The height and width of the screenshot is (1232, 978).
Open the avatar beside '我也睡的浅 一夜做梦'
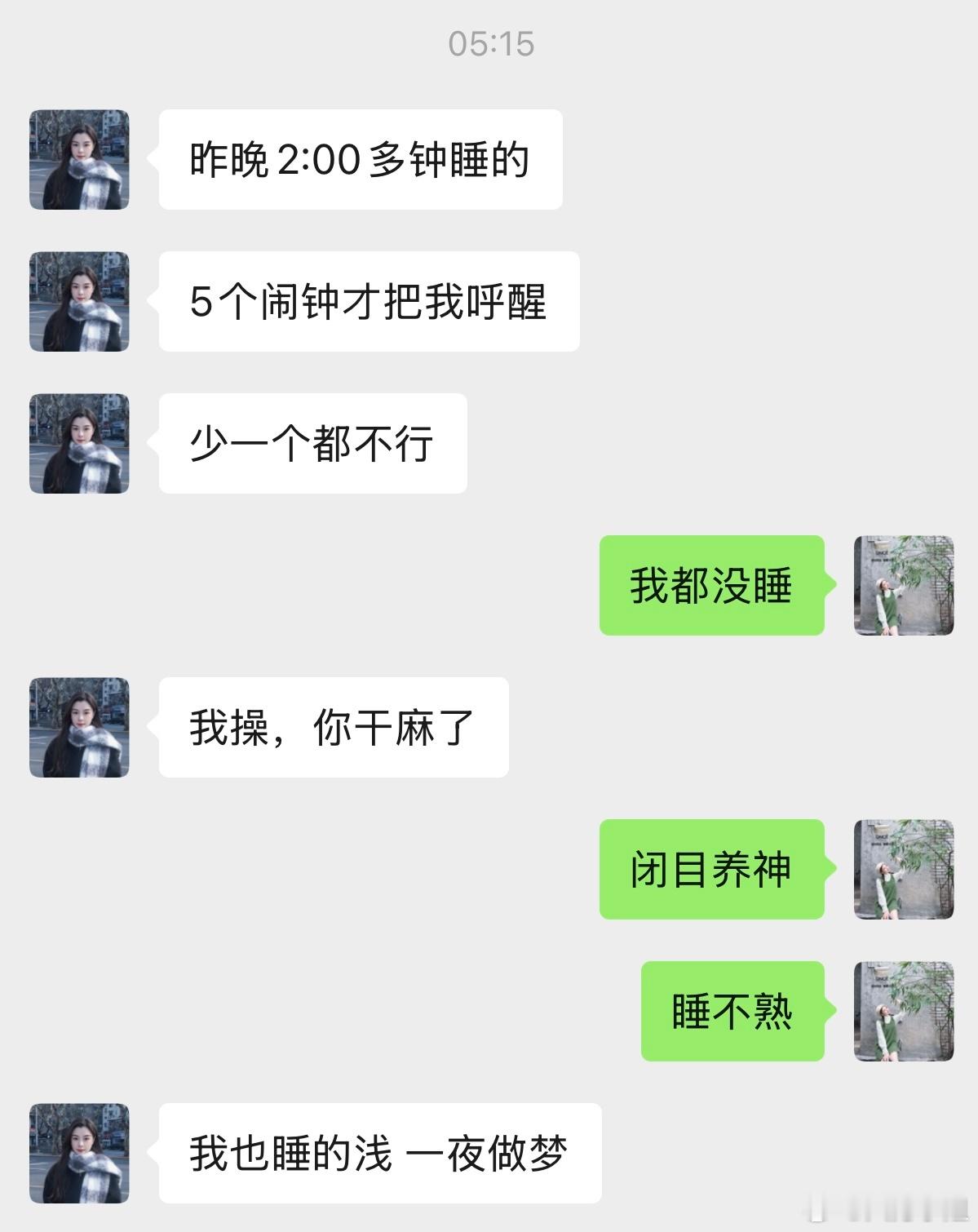pos(77,1153)
